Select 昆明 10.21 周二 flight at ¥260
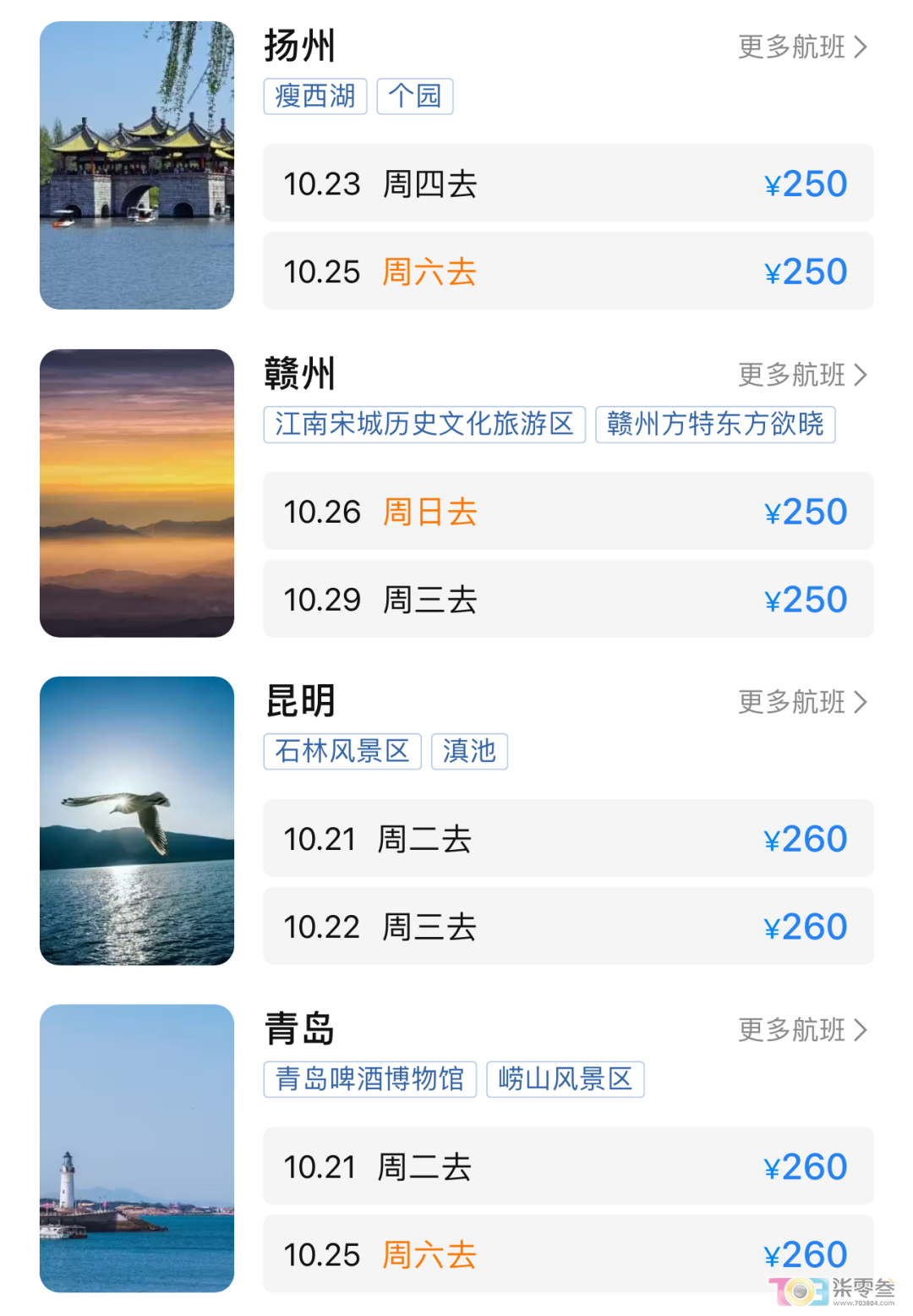 [x=568, y=839]
